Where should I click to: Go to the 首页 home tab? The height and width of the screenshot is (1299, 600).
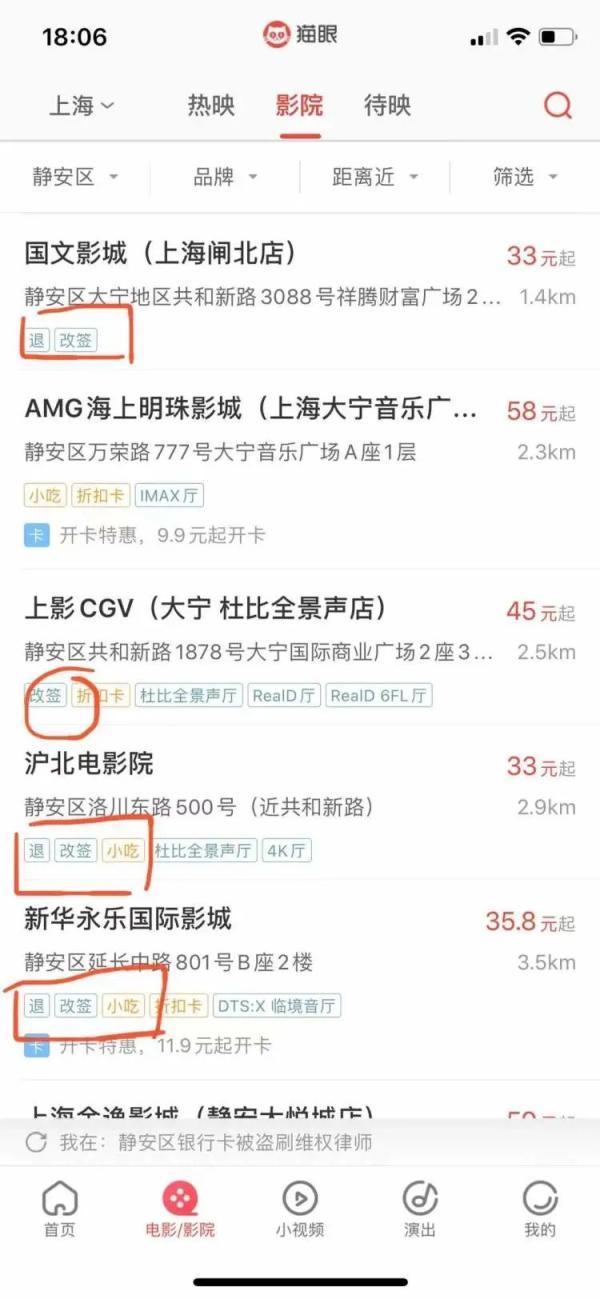pyautogui.click(x=60, y=1208)
